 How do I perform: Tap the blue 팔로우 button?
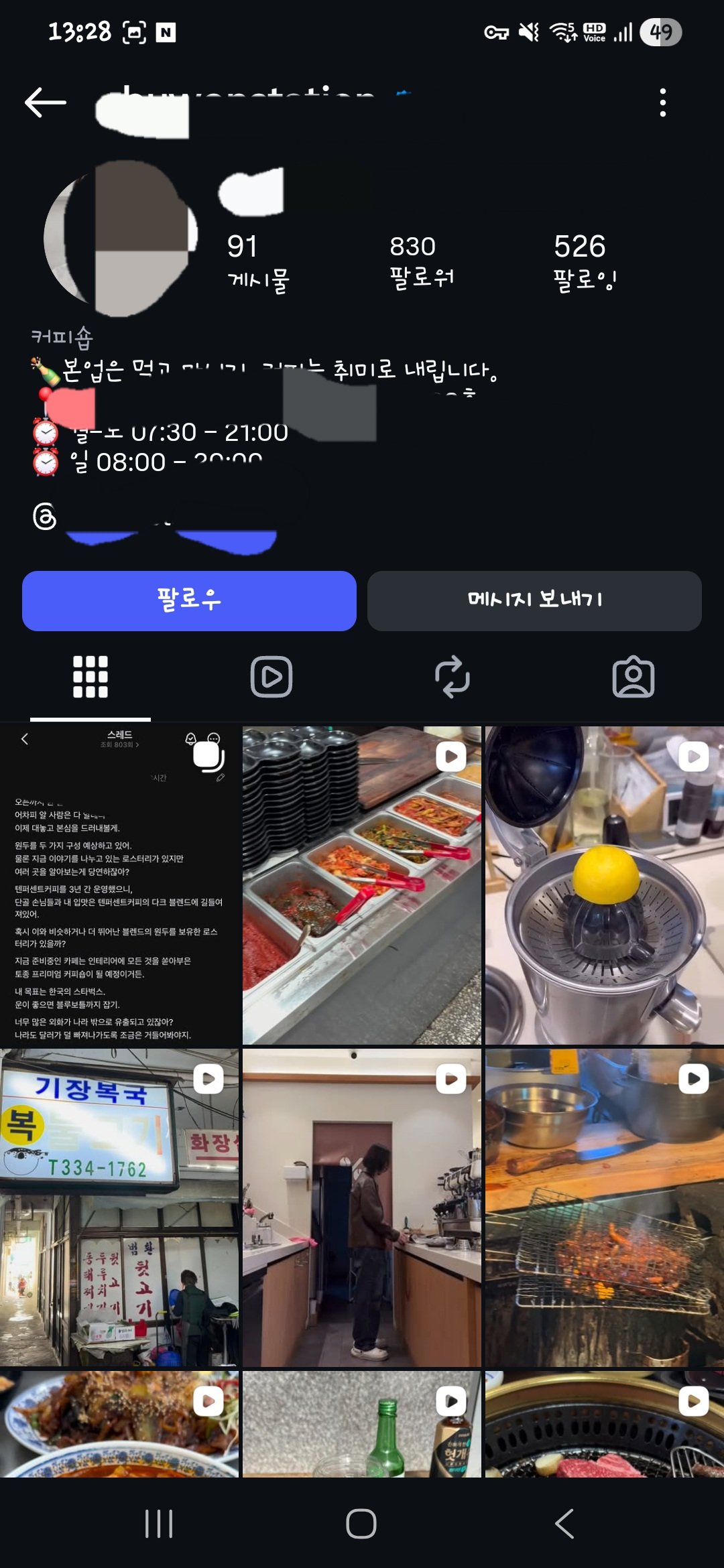[x=189, y=600]
